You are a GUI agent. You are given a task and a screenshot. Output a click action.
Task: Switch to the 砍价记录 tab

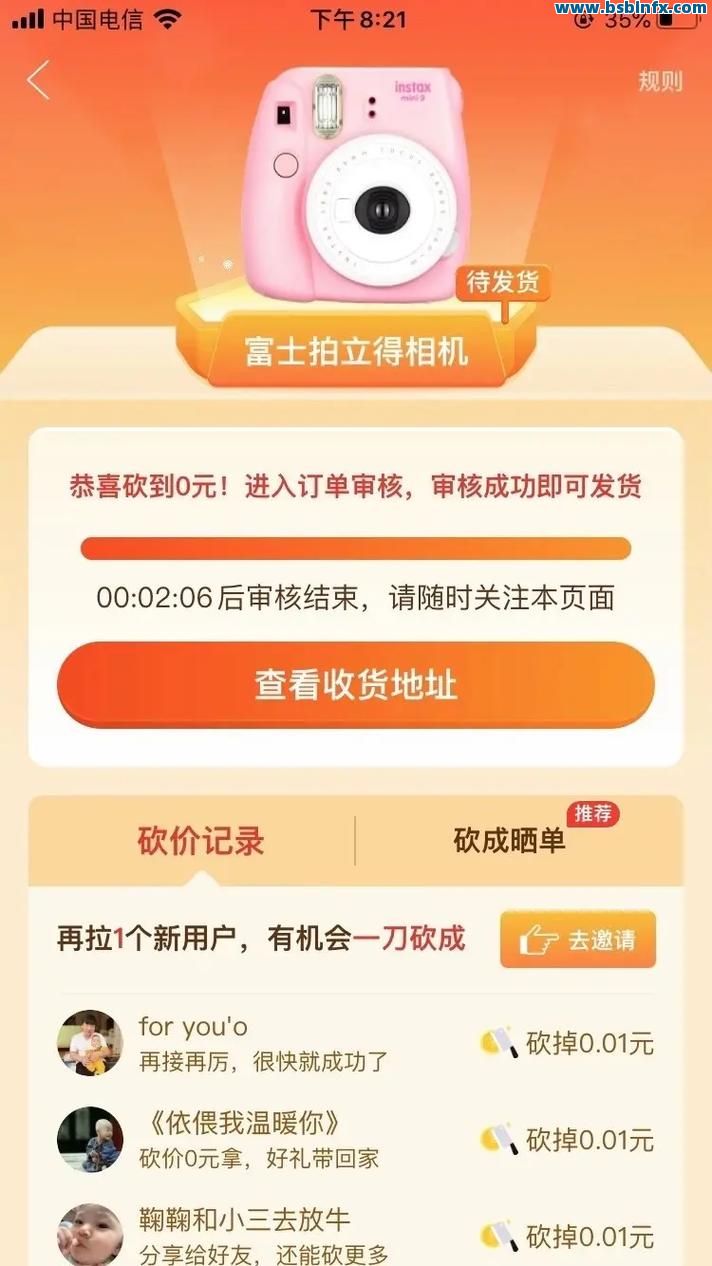[201, 841]
